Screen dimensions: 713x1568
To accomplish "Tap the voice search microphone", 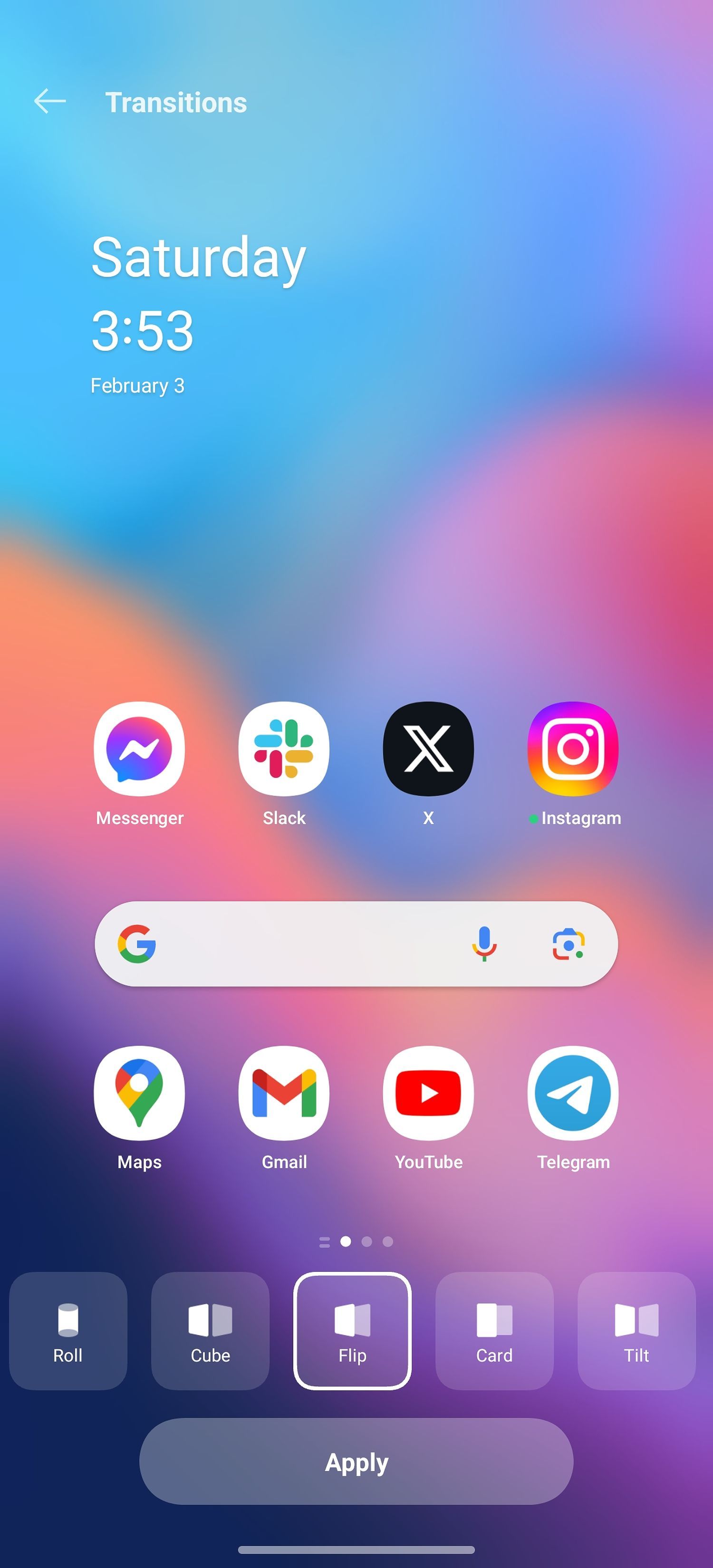I will pos(484,944).
